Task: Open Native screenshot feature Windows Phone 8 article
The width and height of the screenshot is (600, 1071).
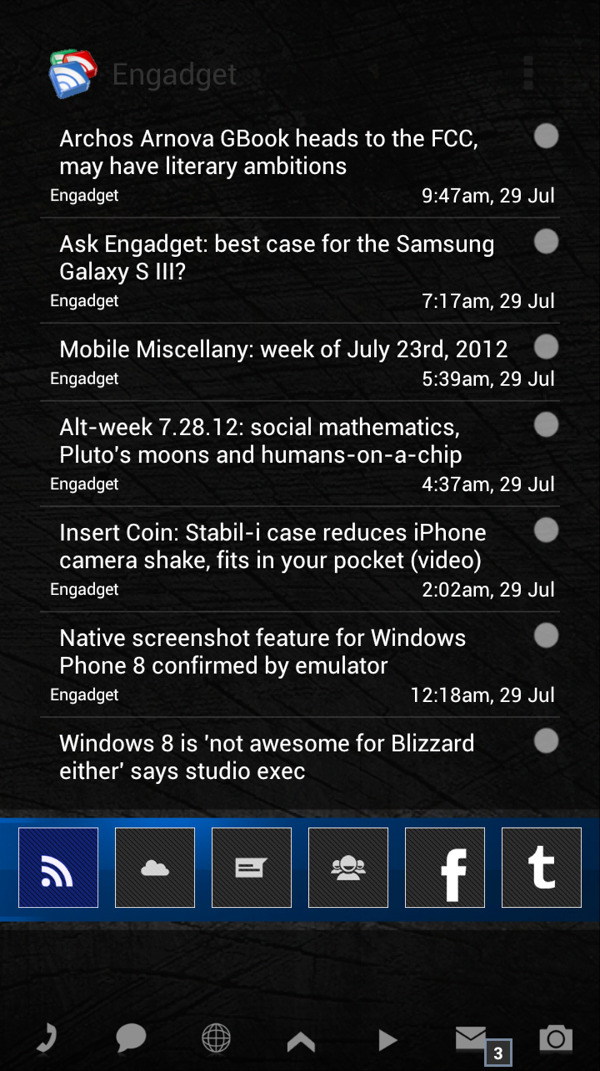Action: pyautogui.click(x=262, y=652)
